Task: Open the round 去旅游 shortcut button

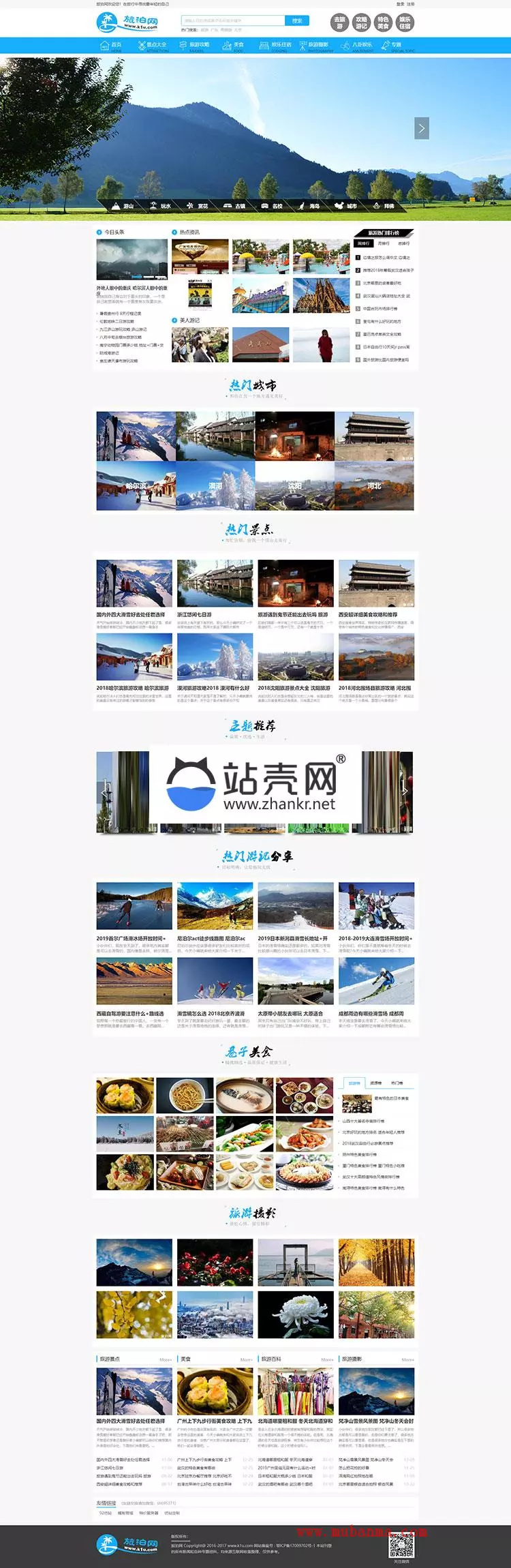Action: point(339,22)
